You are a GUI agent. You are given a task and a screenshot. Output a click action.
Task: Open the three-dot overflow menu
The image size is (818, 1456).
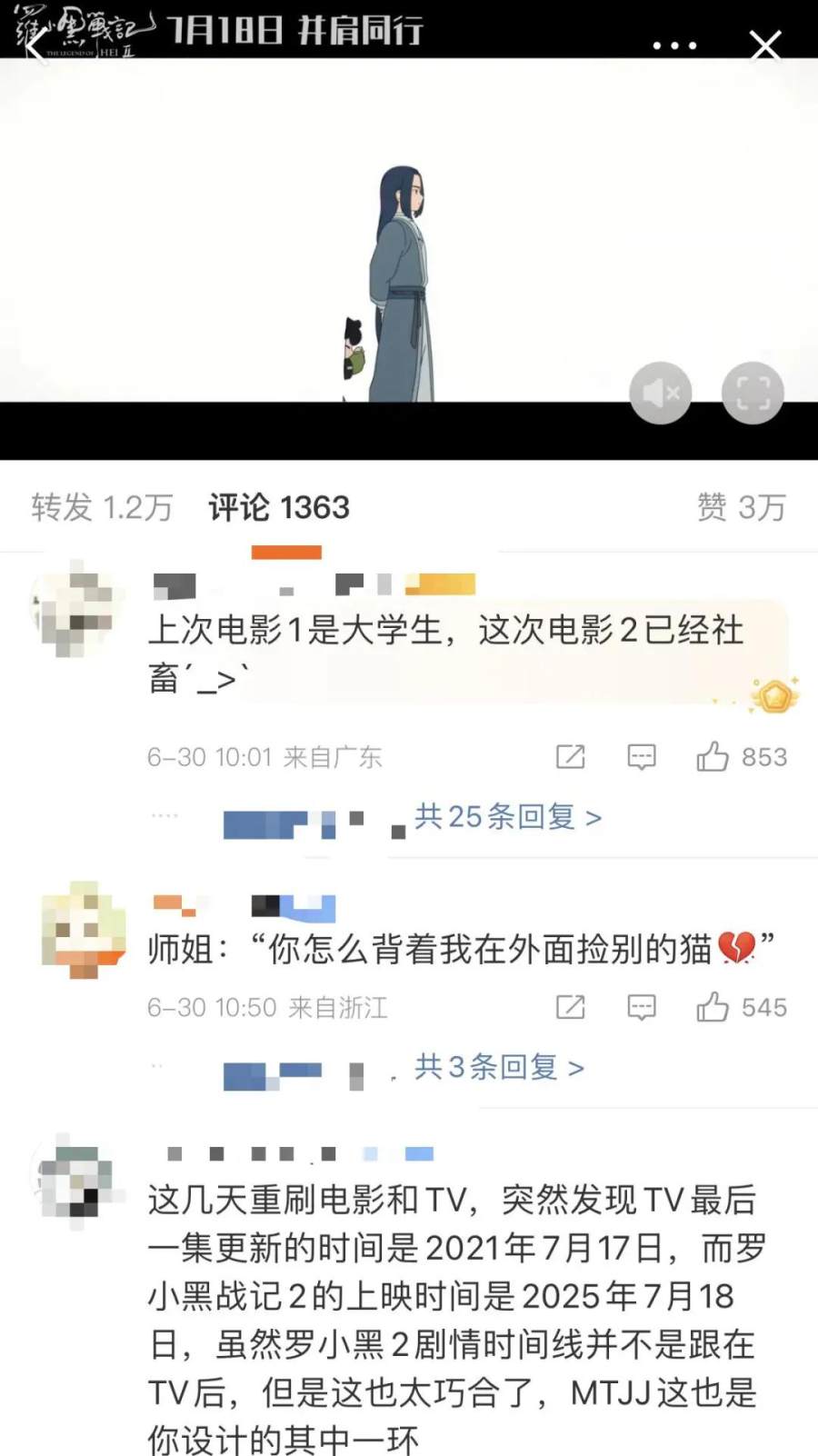pyautogui.click(x=674, y=45)
